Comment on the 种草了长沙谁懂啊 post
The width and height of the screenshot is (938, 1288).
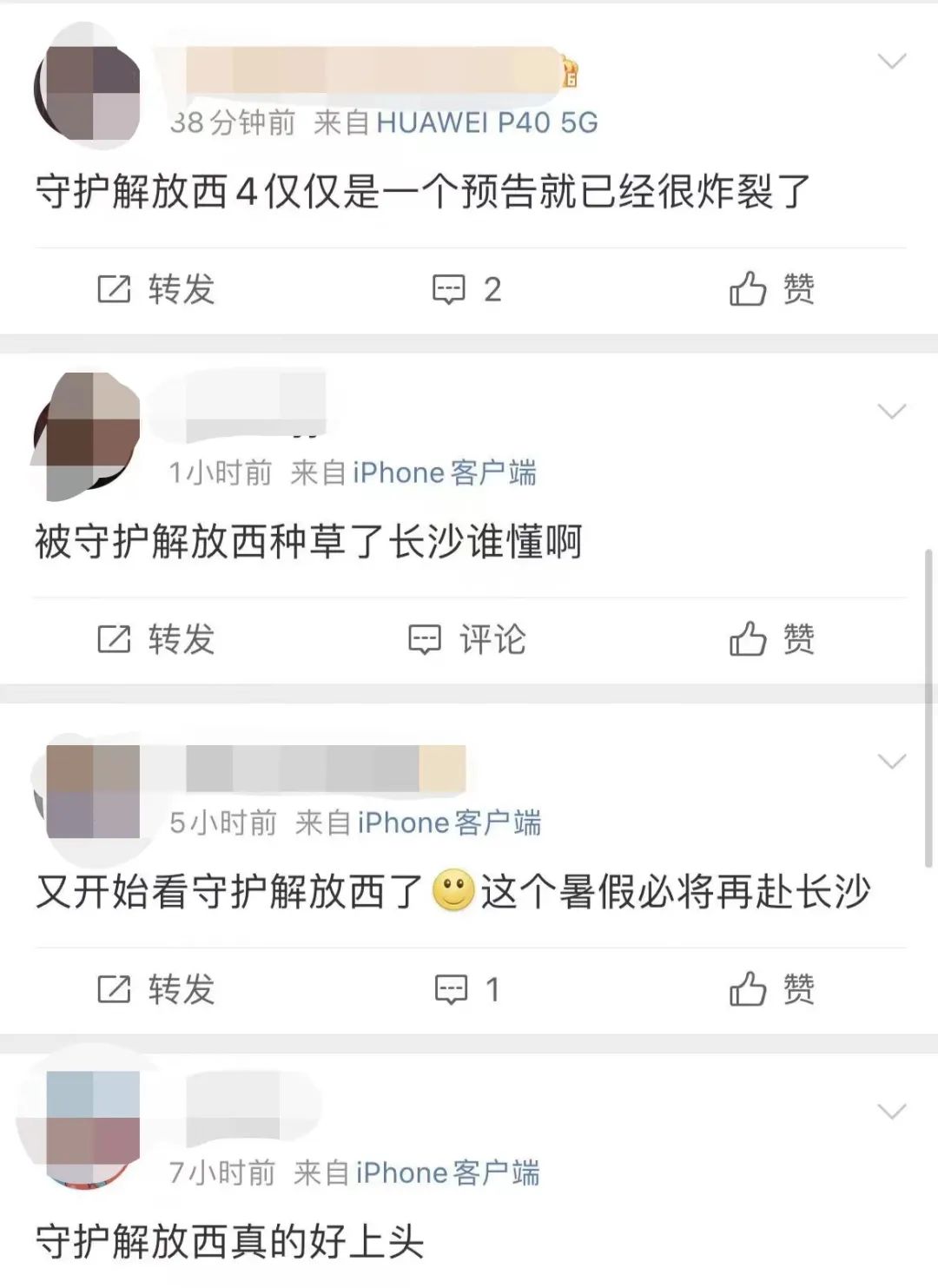(467, 640)
